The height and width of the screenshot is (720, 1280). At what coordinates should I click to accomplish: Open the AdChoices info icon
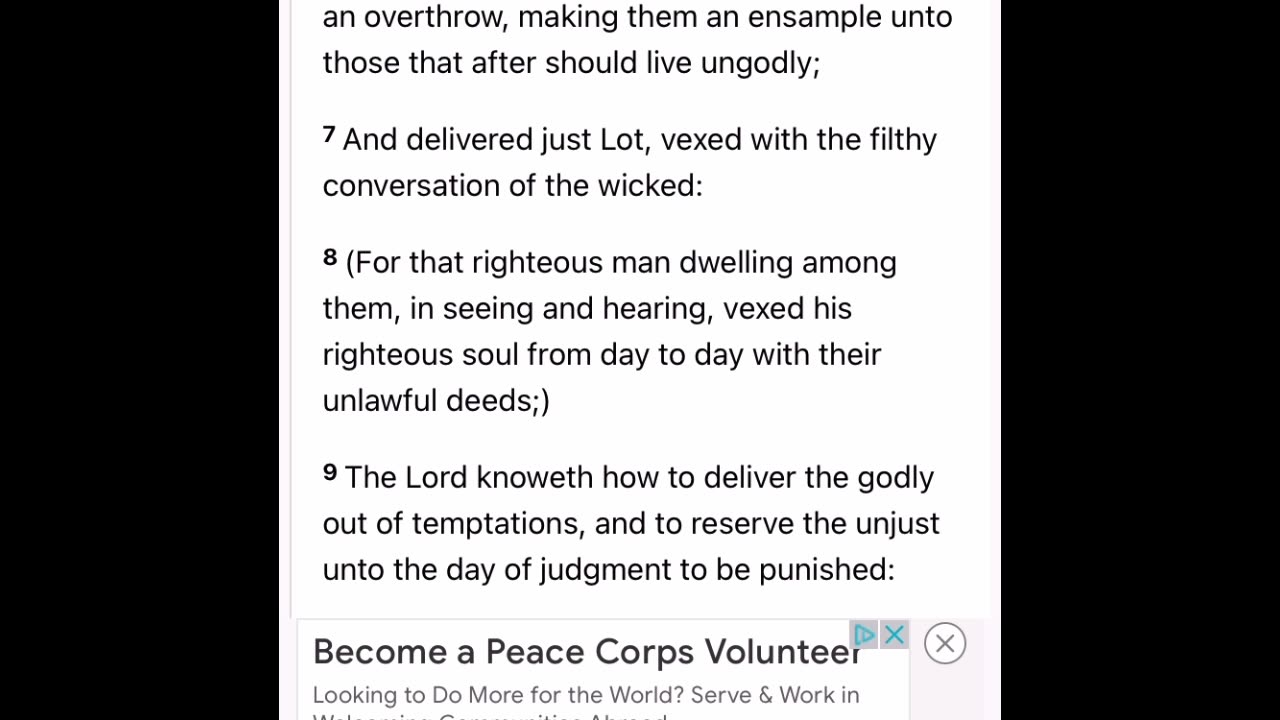point(865,635)
